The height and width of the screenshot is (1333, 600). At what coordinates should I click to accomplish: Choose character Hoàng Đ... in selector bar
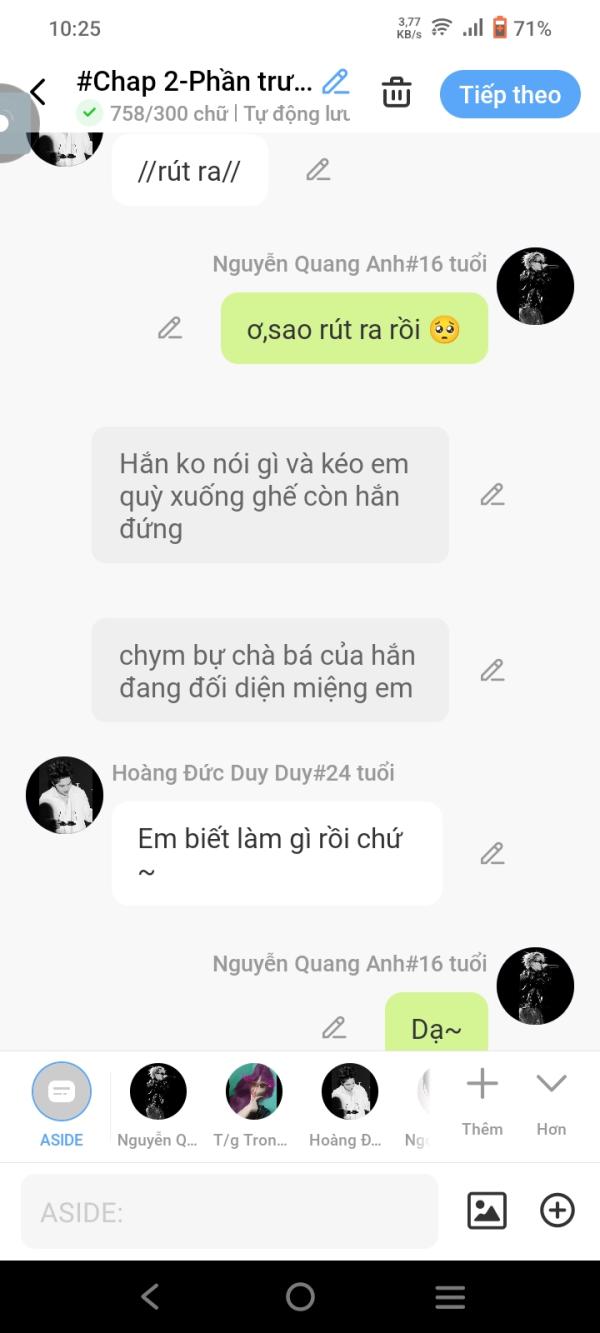pos(349,1092)
